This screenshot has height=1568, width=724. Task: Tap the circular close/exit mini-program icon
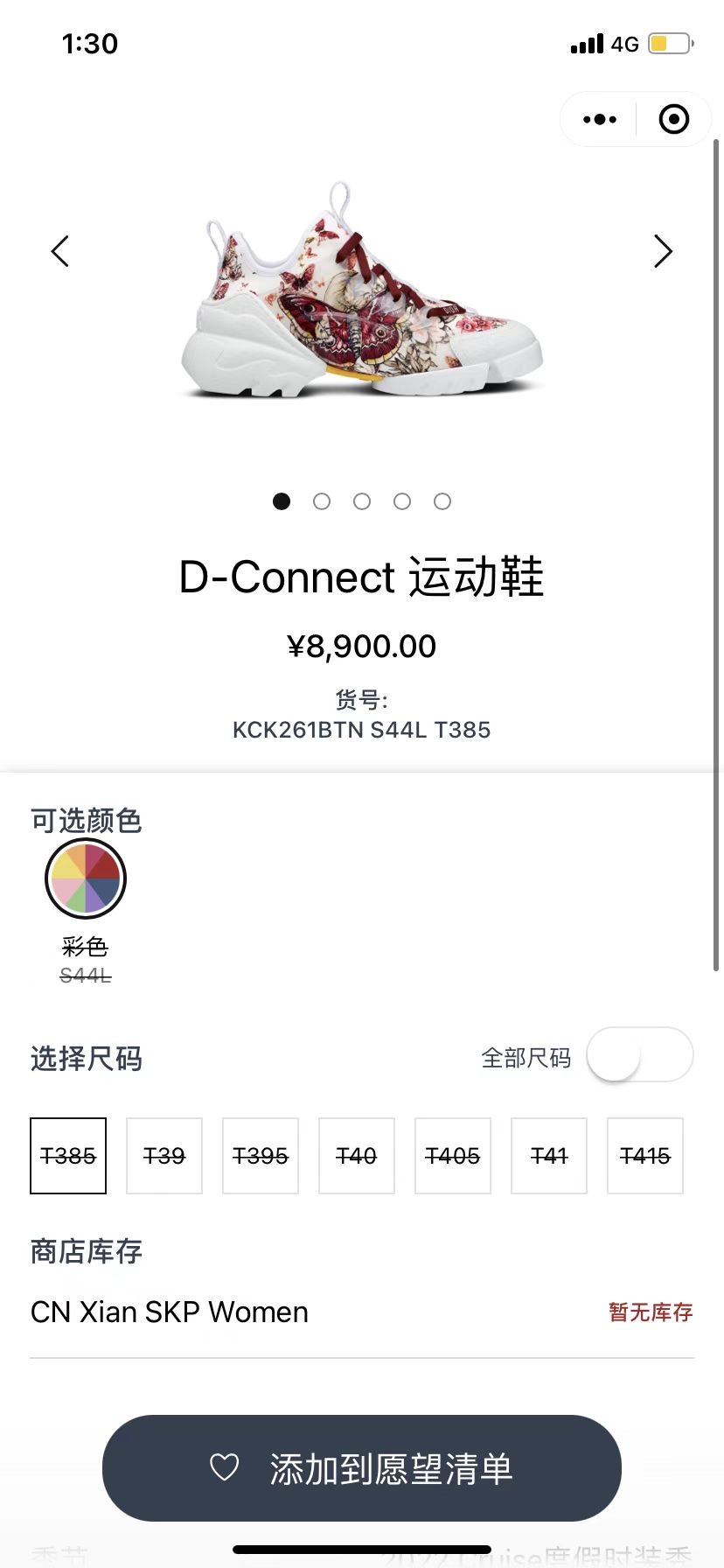[673, 119]
